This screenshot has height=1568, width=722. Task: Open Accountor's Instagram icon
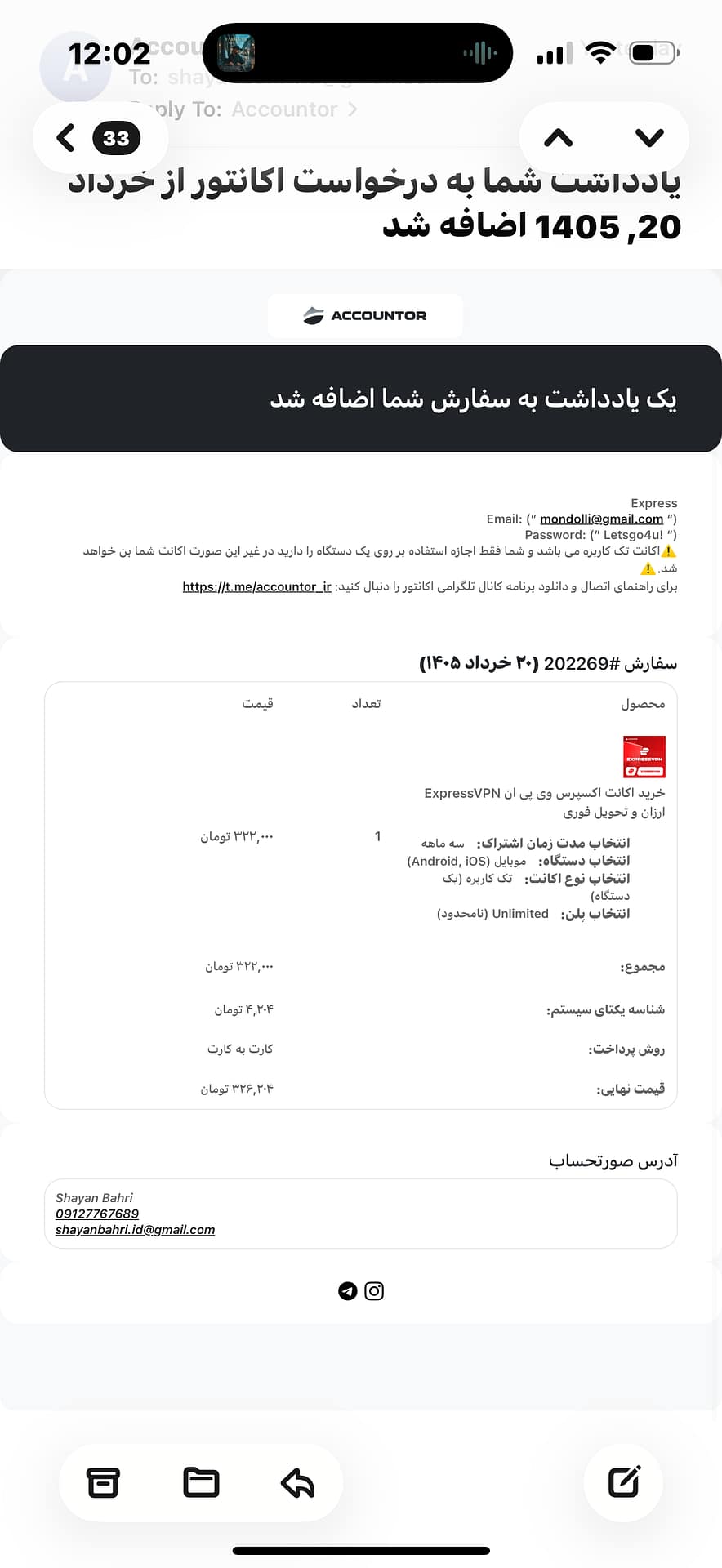point(374,1290)
